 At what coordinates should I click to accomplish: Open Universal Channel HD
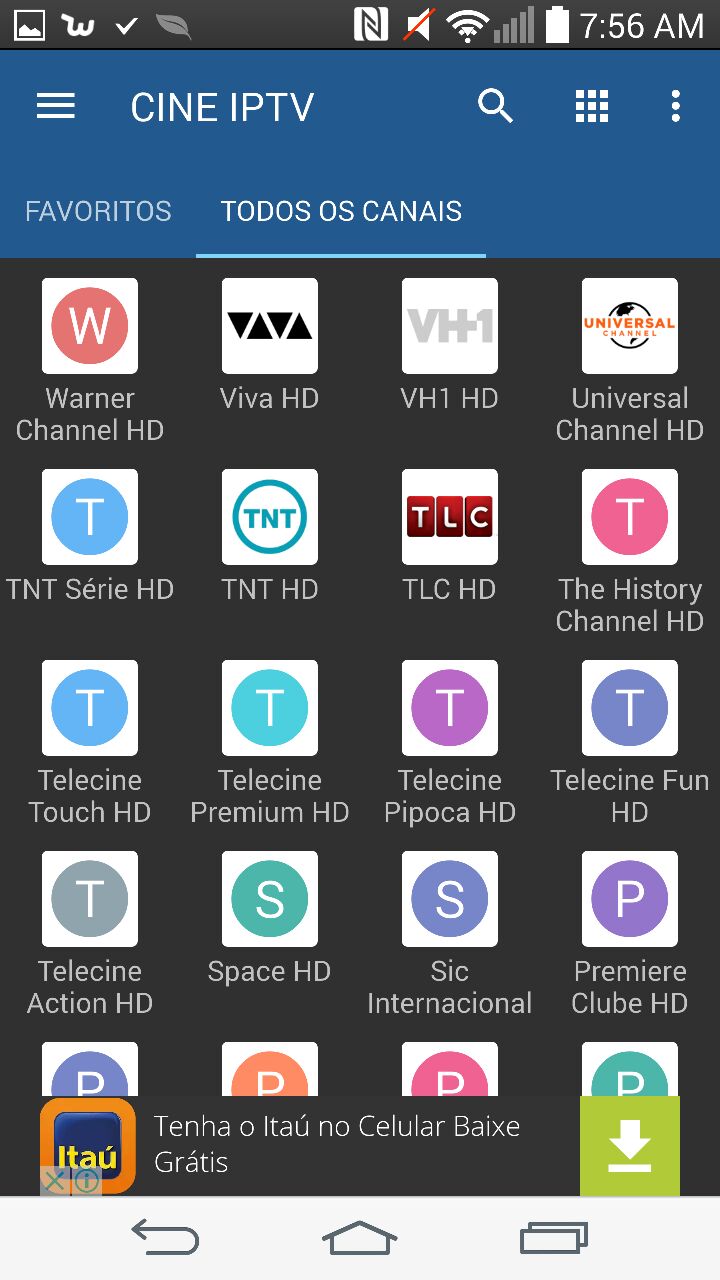tap(630, 361)
